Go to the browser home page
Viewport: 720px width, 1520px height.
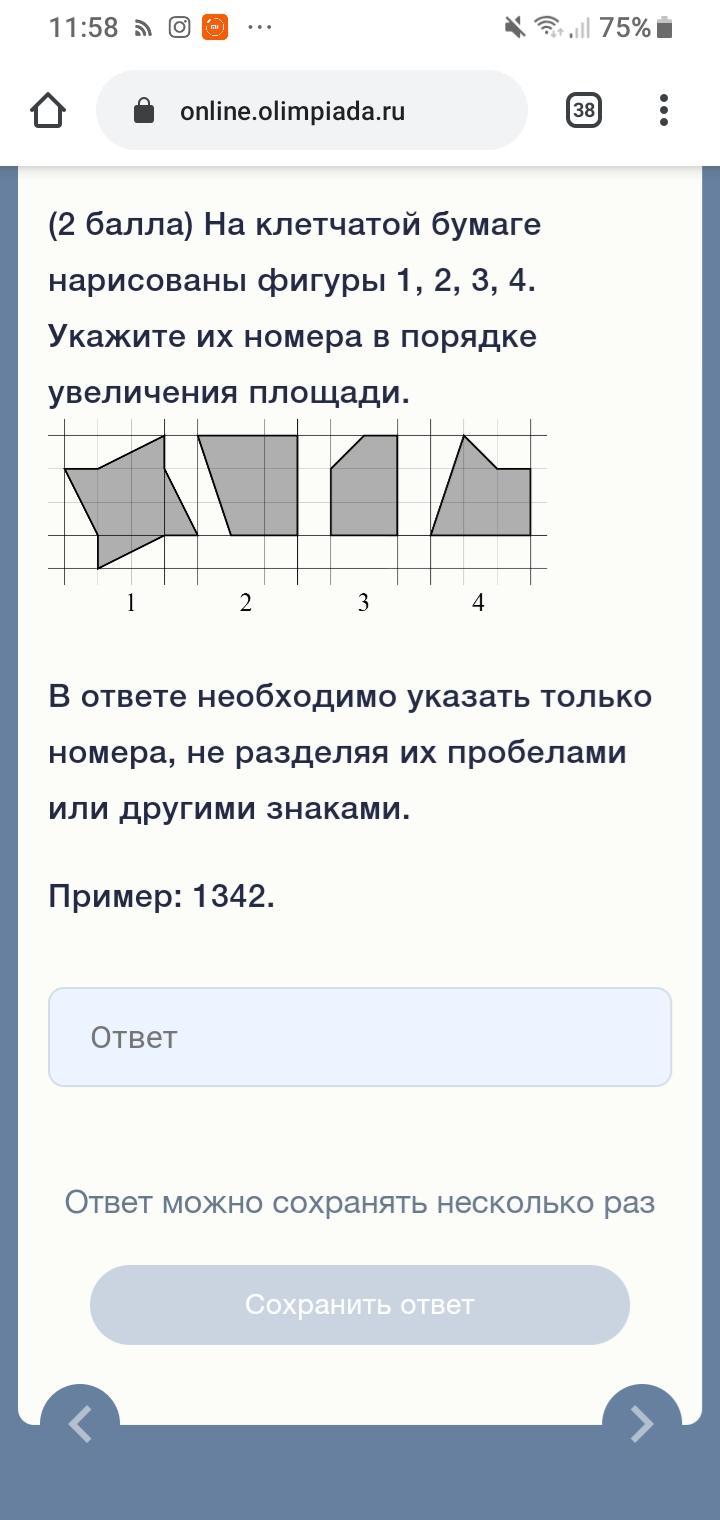[x=48, y=110]
